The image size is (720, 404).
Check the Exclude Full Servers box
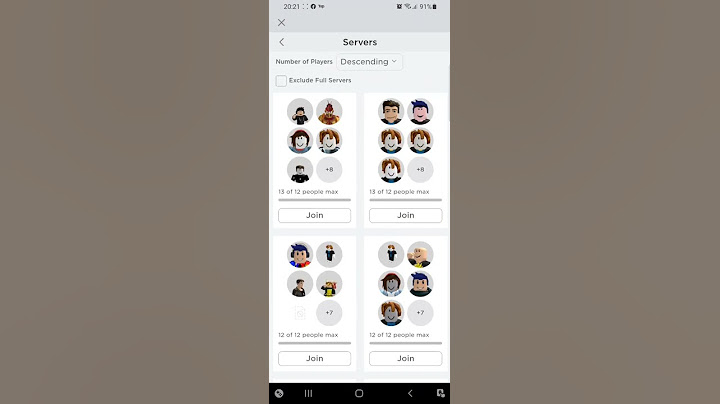pos(281,80)
